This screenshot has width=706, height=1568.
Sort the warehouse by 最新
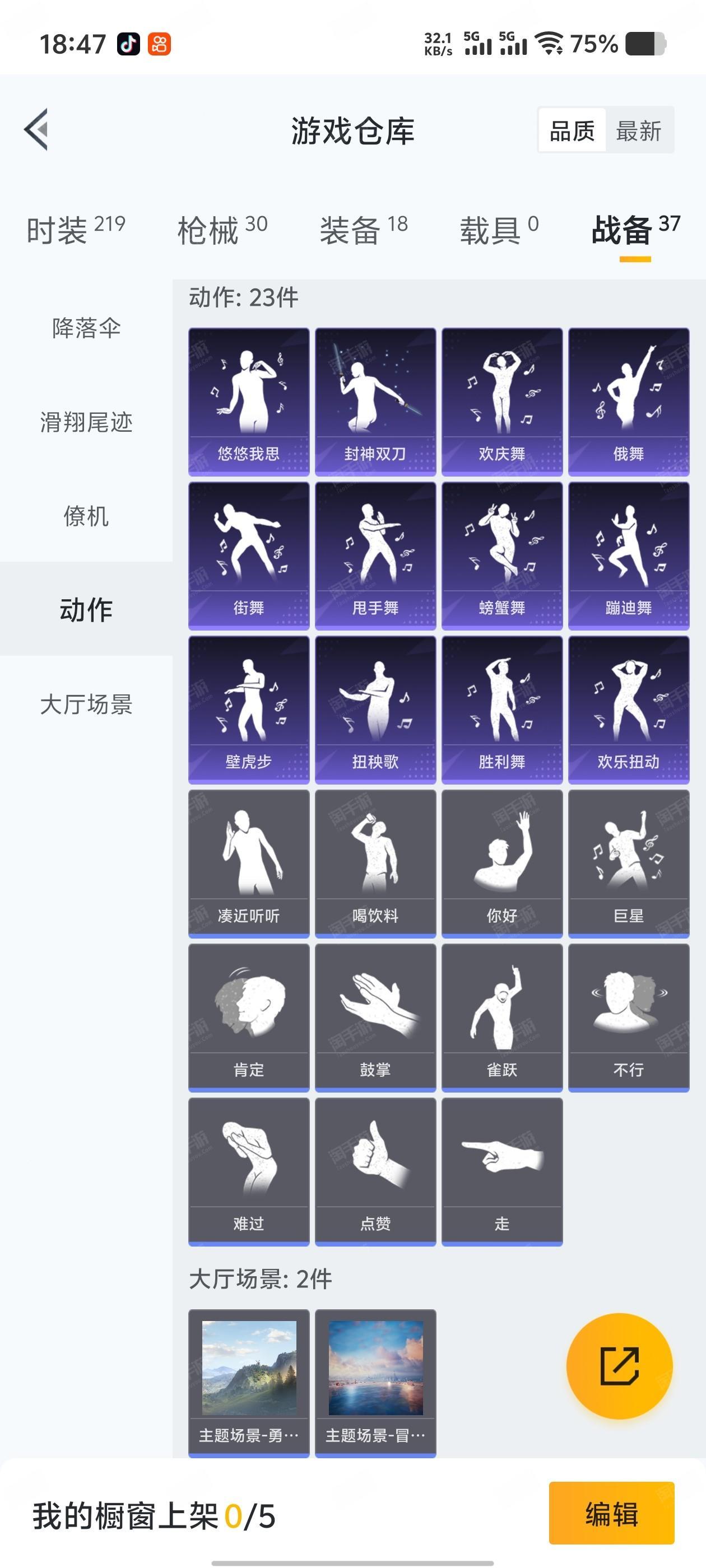(638, 130)
